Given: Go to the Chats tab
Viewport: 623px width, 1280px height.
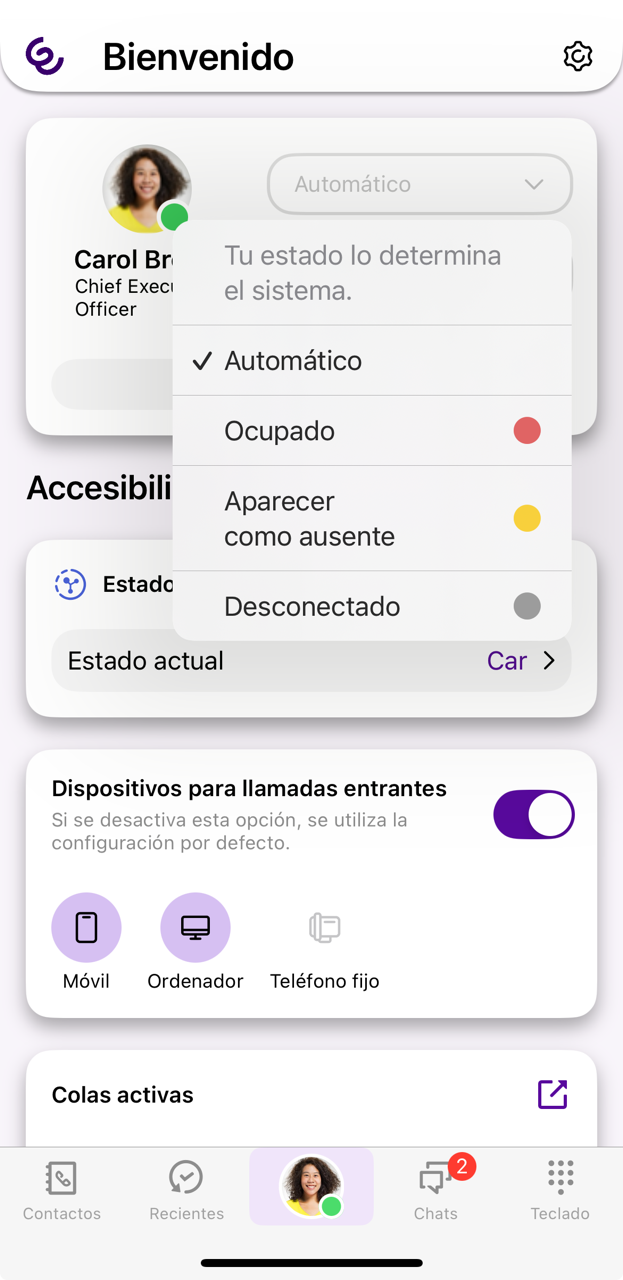Looking at the screenshot, I should coord(436,1190).
